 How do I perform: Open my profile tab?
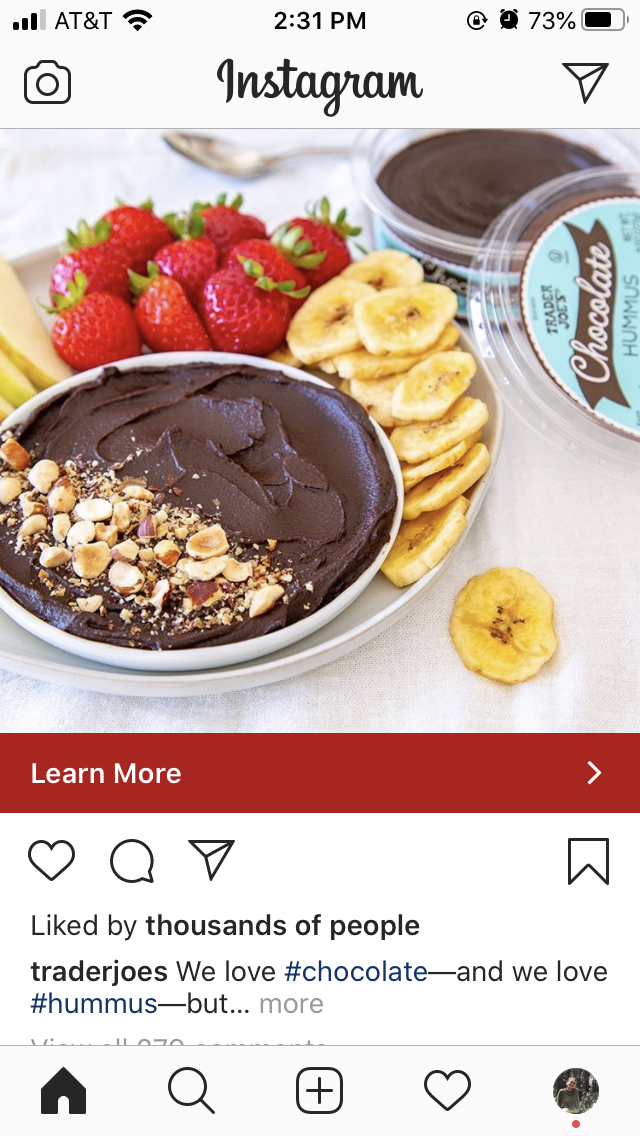(x=575, y=1090)
